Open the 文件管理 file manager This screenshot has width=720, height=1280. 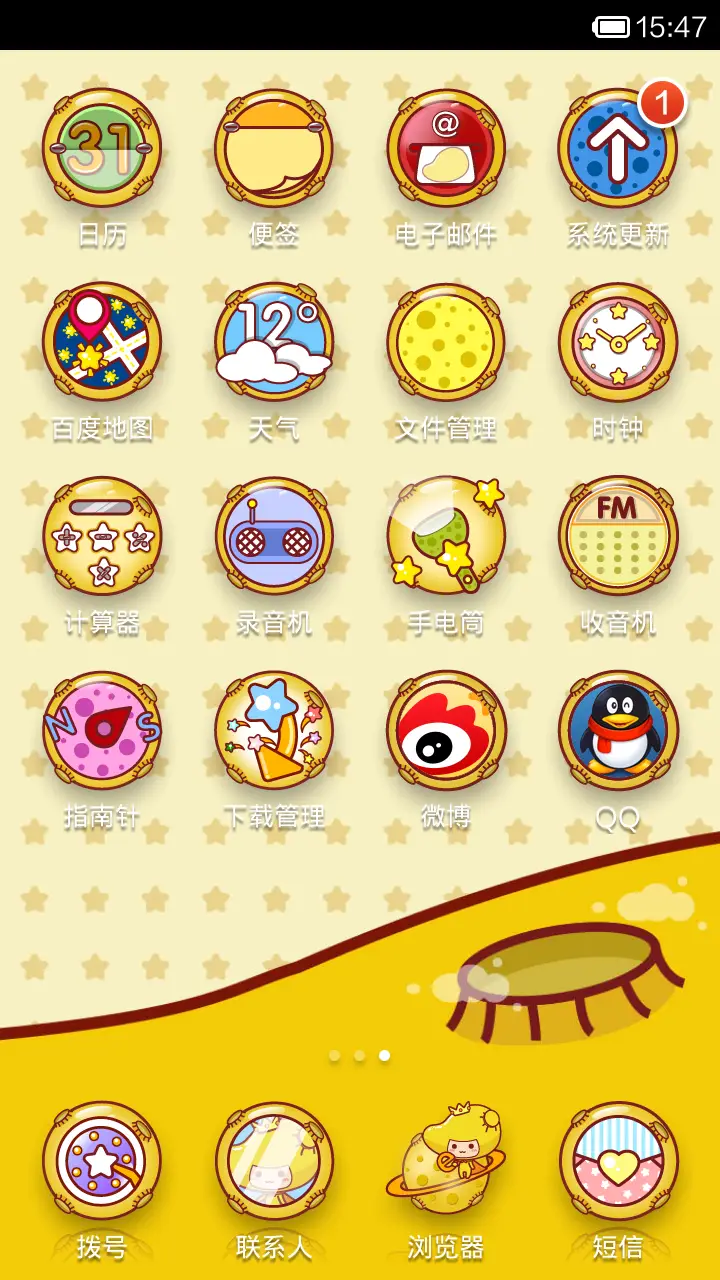pyautogui.click(x=446, y=342)
